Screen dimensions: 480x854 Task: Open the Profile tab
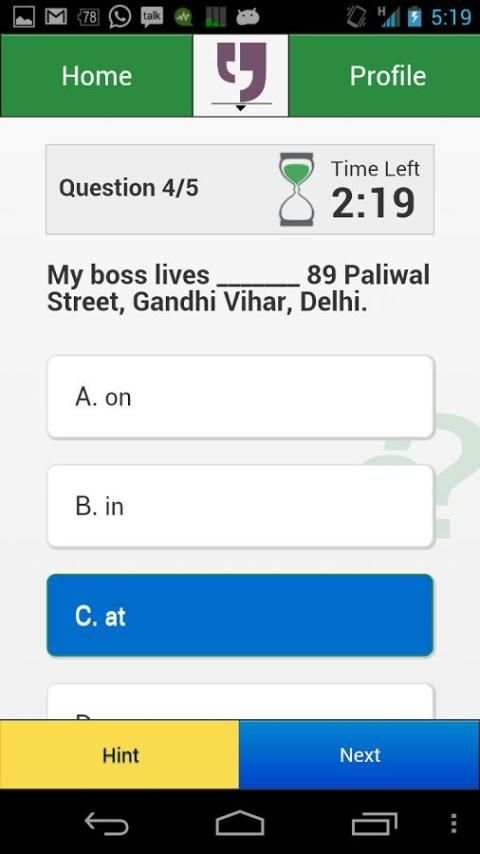385,76
